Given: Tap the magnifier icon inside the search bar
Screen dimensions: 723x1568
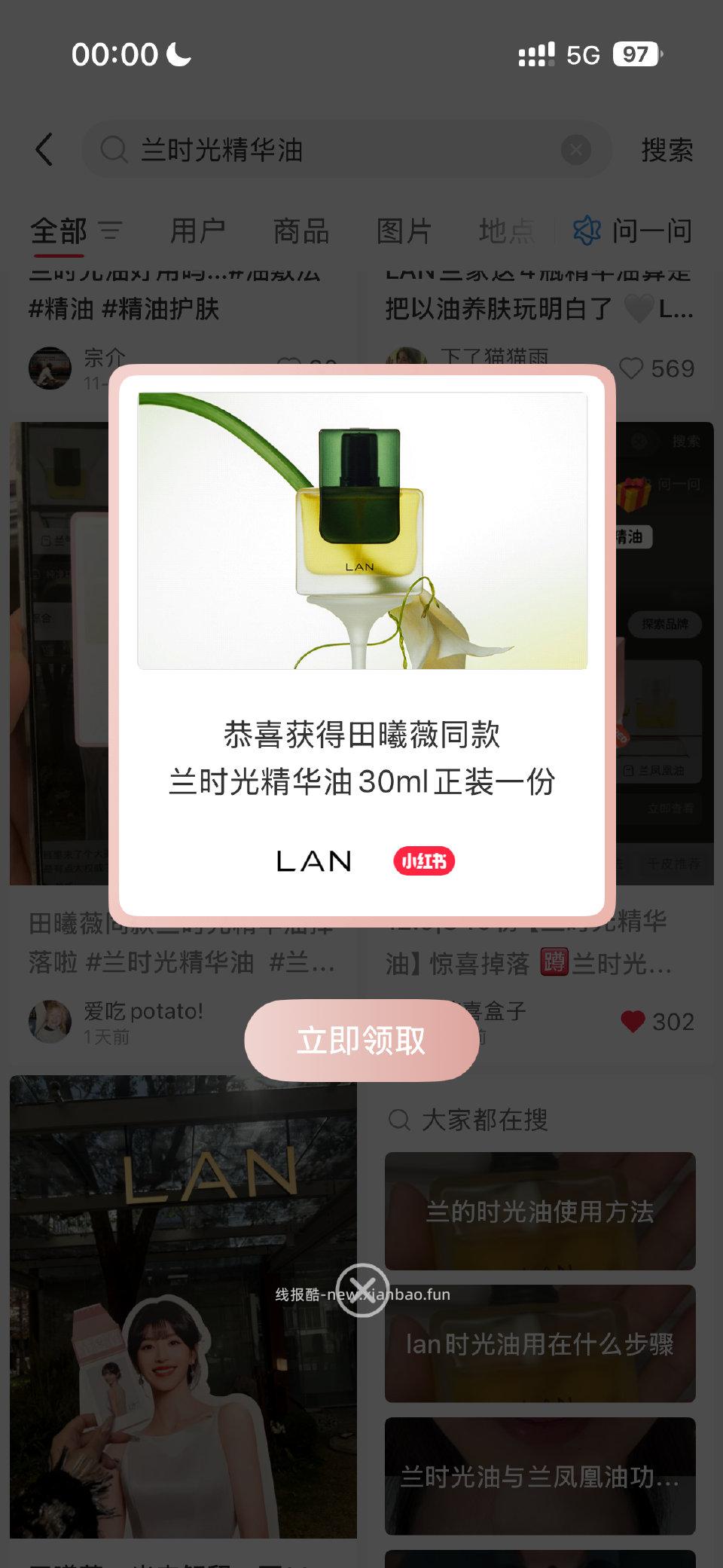Looking at the screenshot, I should point(113,150).
